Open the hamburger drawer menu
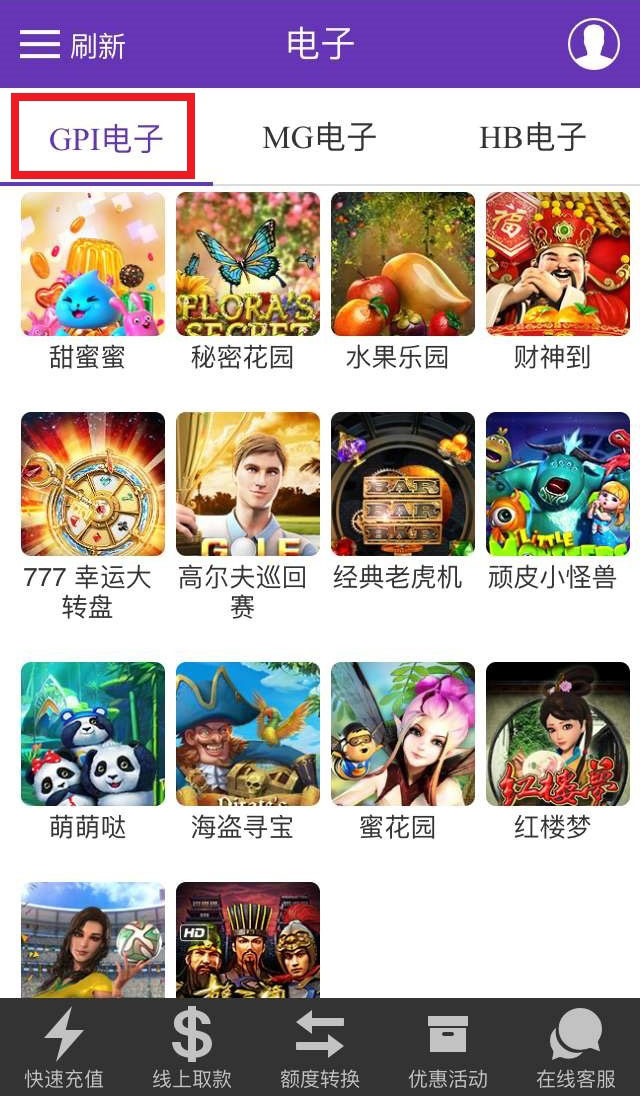640x1096 pixels. pos(40,44)
